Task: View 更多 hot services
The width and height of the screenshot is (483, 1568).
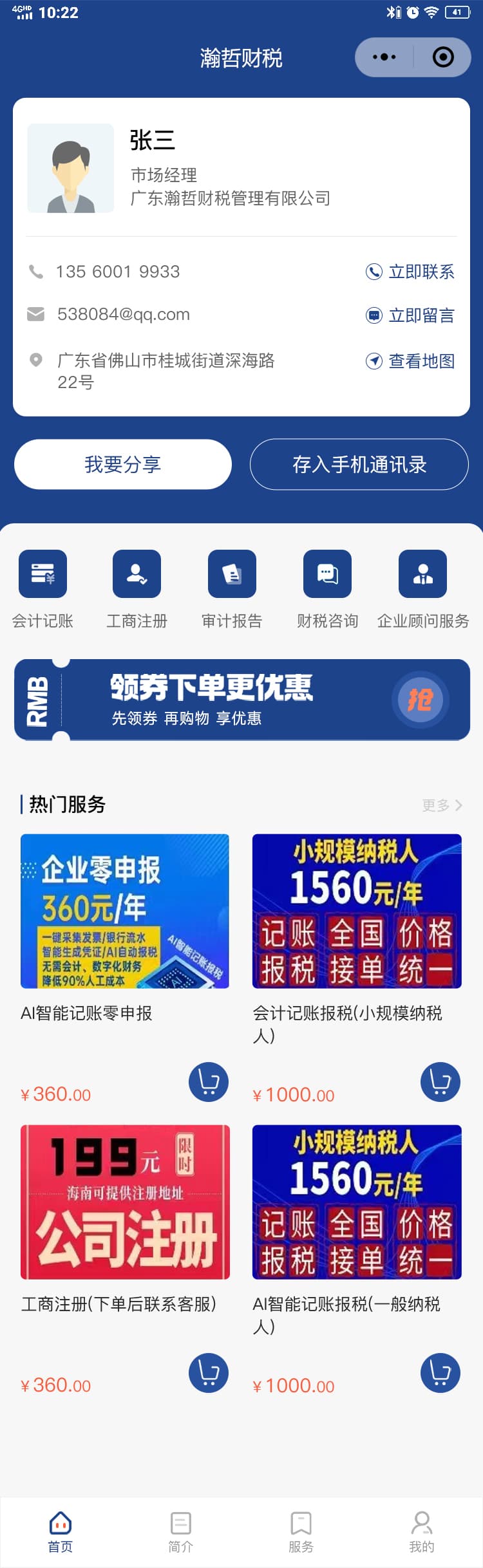Action: (x=442, y=805)
